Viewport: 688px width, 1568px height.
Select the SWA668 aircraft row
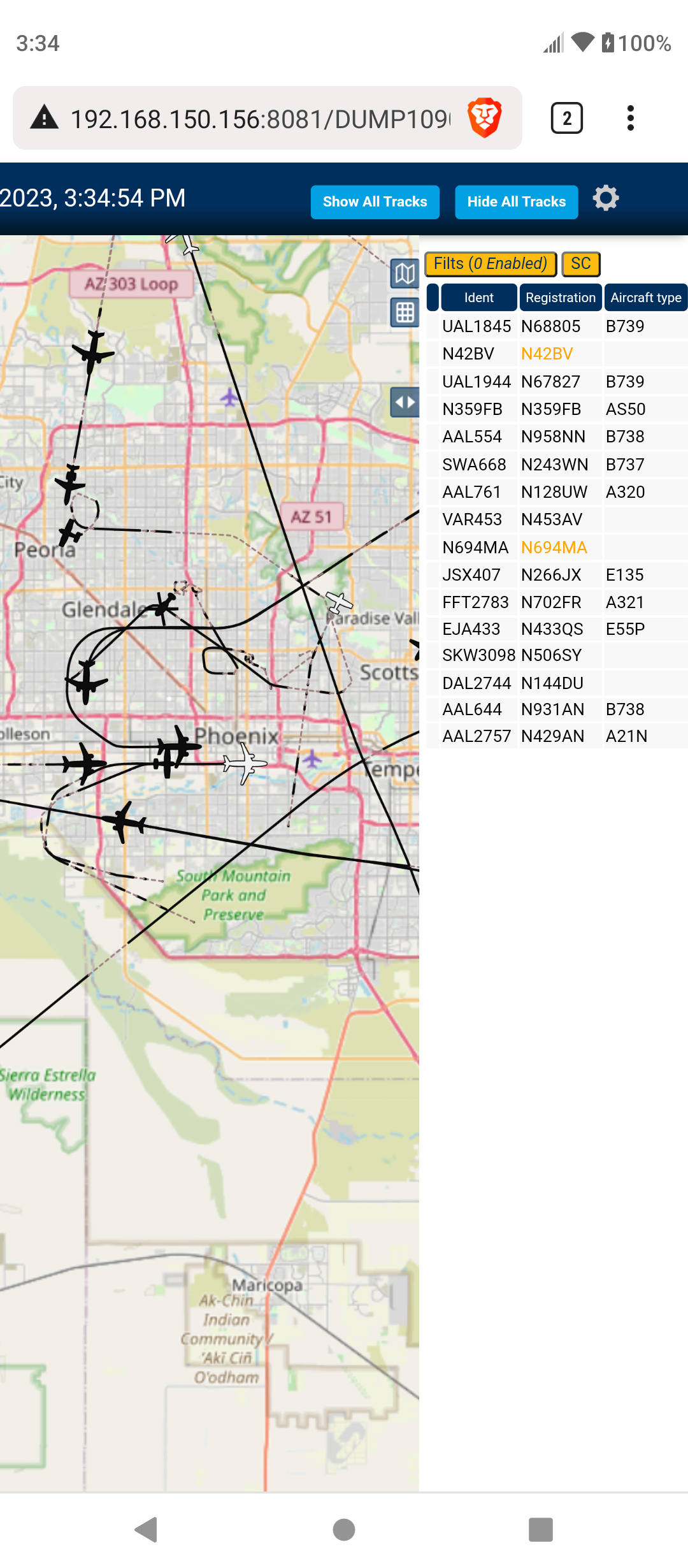pos(557,465)
